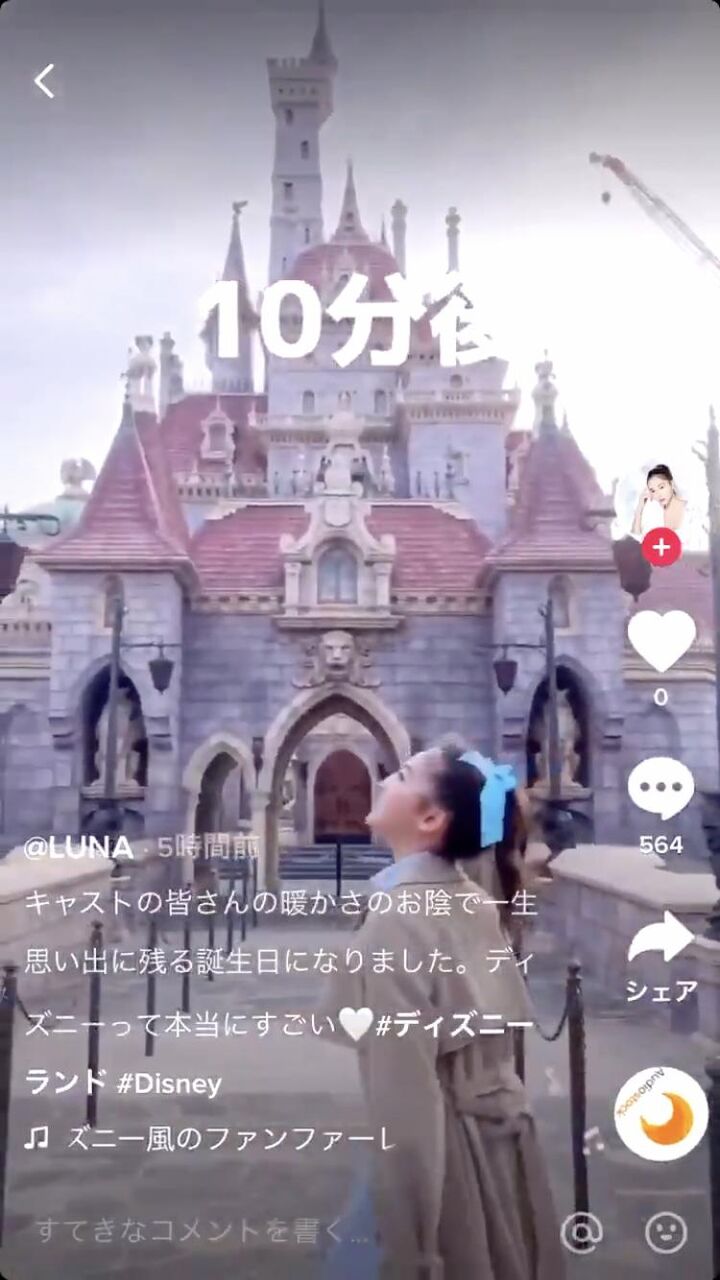The height and width of the screenshot is (1280, 720).
Task: Open the emoji picker smiley icon
Action: 666,1232
